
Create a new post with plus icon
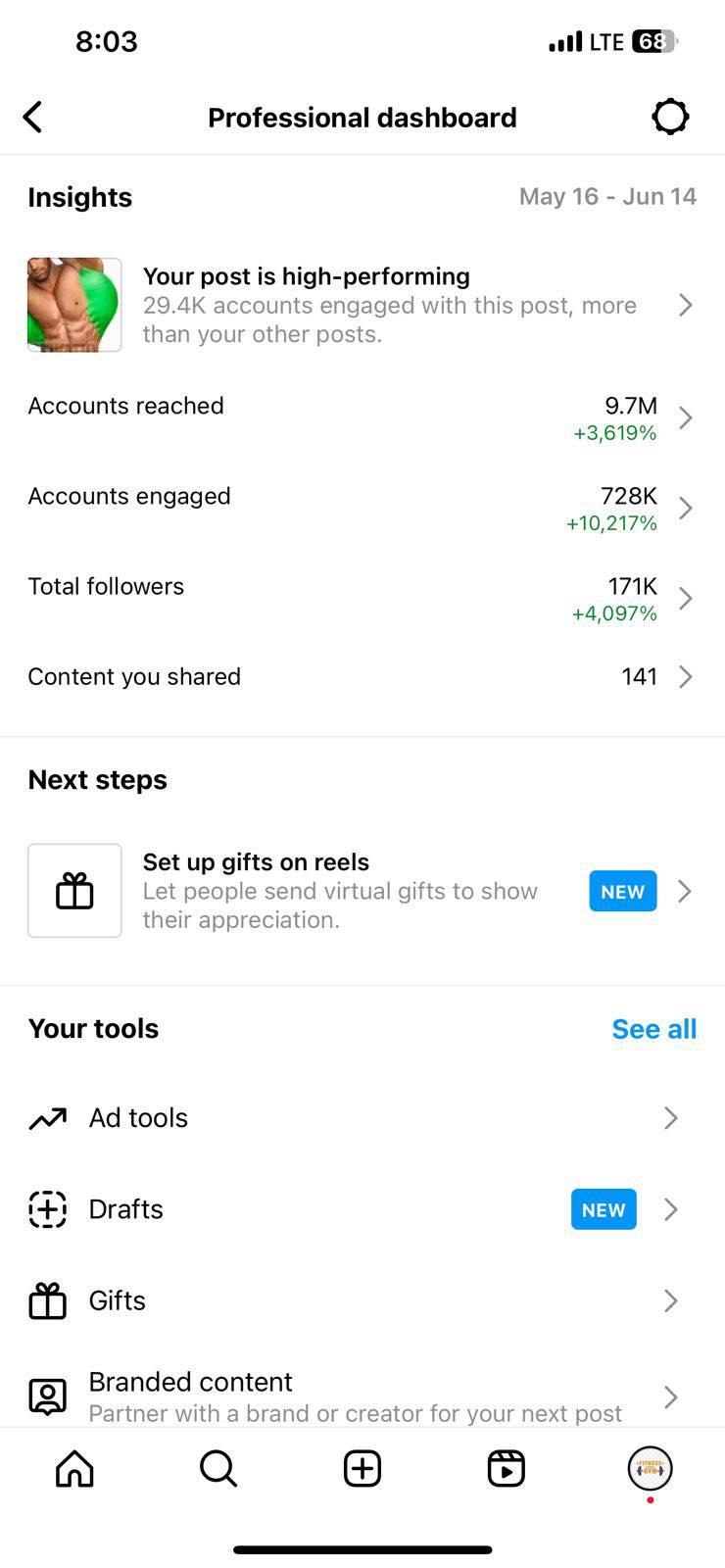coord(362,1469)
